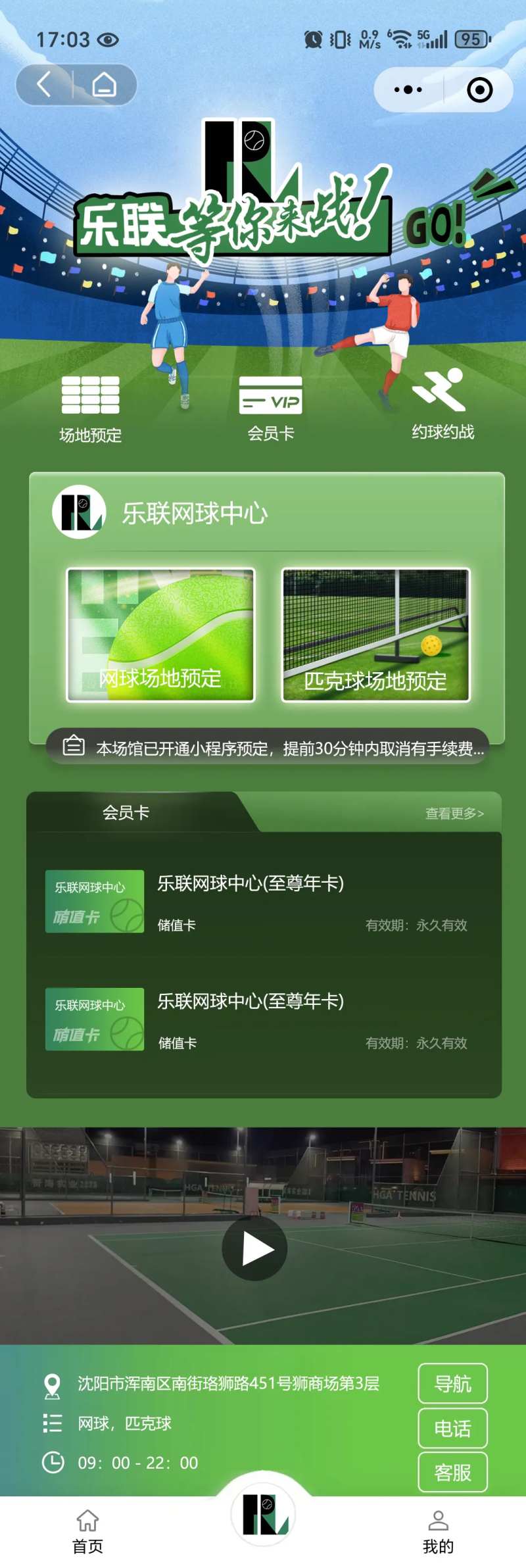Open 场地预定 venue booking shortcut
This screenshot has height=1568, width=526.
point(91,409)
